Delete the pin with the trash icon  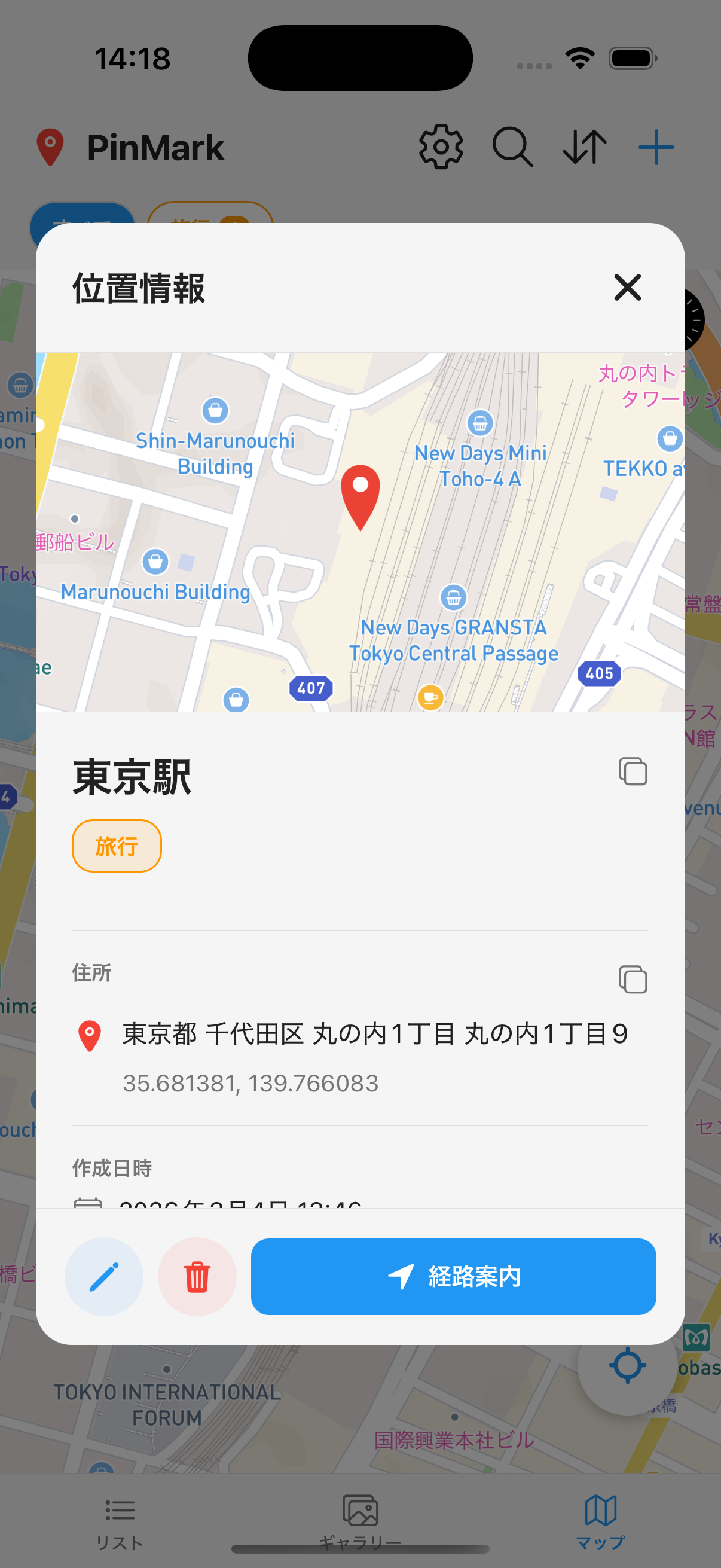(x=197, y=1277)
